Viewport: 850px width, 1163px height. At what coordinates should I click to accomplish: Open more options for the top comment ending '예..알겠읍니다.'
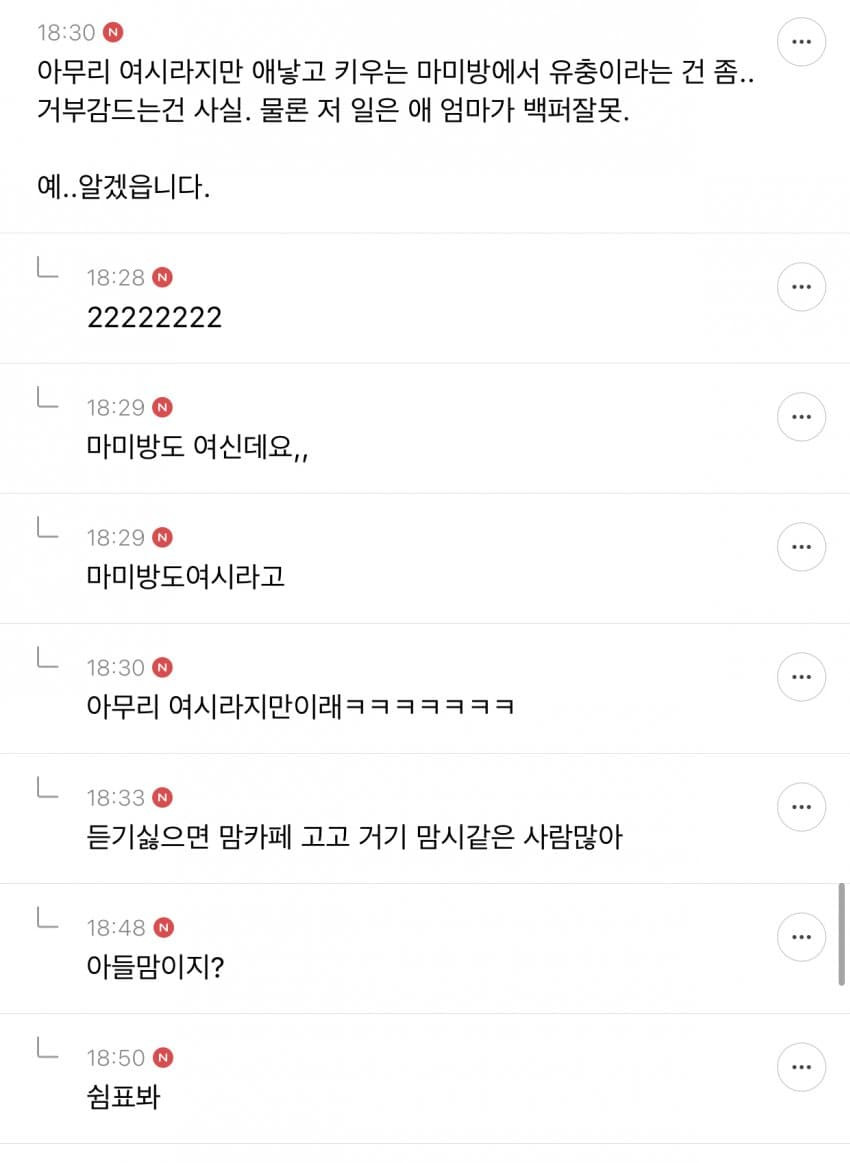coord(801,42)
